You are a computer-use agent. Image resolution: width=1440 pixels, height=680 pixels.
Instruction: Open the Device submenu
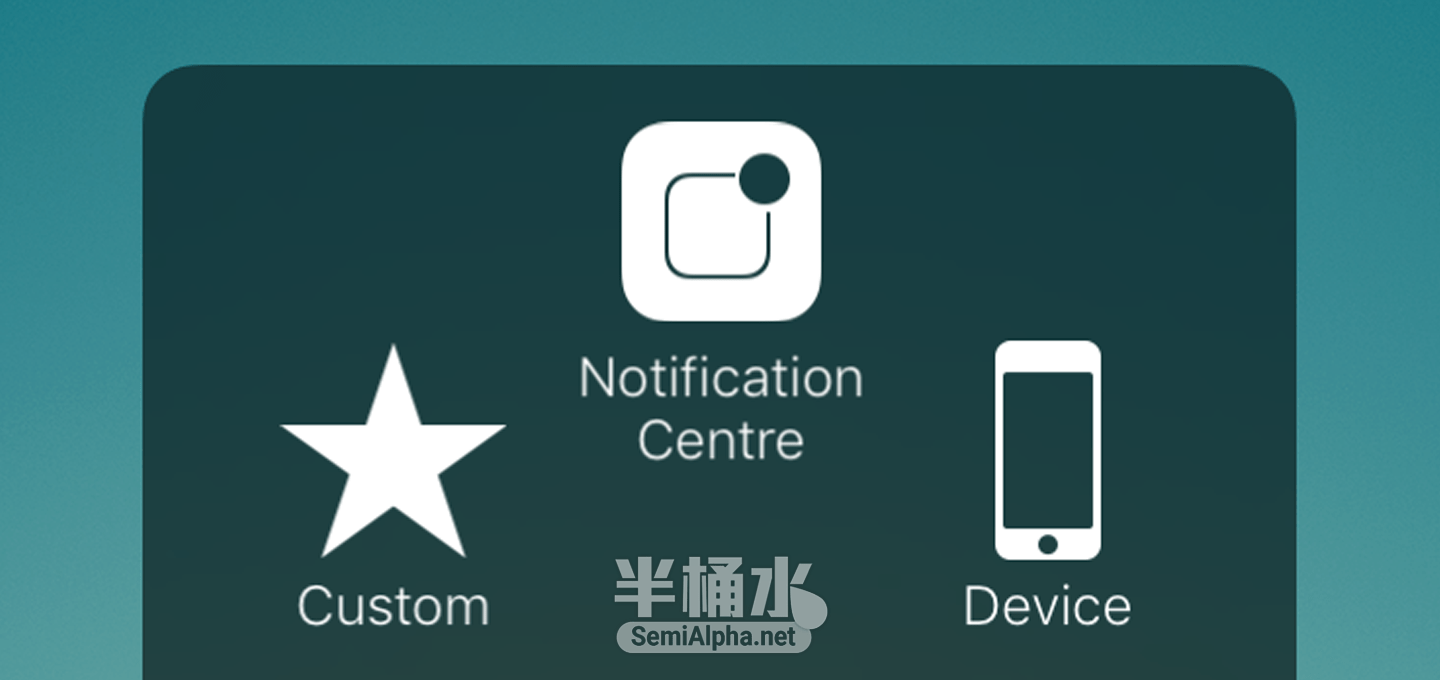pos(1047,452)
